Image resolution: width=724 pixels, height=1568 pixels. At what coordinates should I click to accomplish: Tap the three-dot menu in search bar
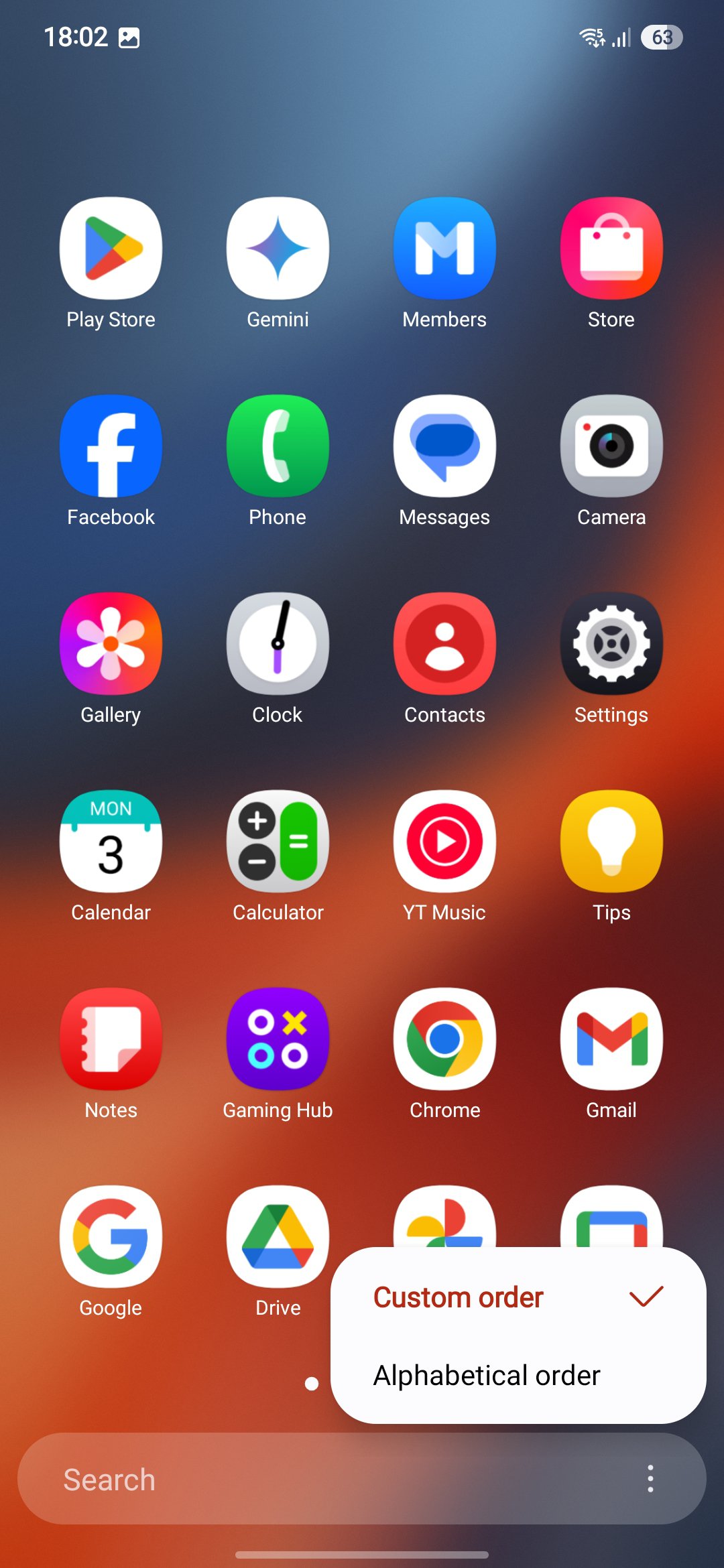click(650, 1479)
